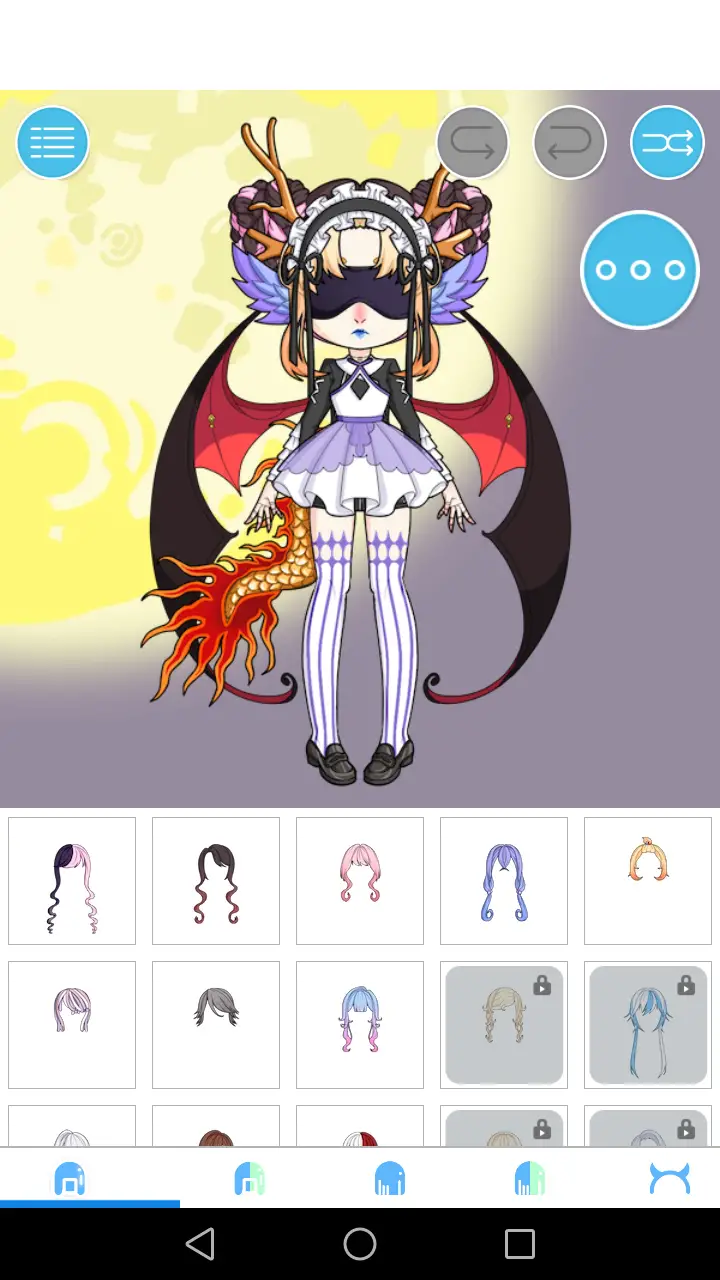This screenshot has height=1280, width=720.
Task: Choose the blue pigtail hairstyle
Action: click(503, 880)
